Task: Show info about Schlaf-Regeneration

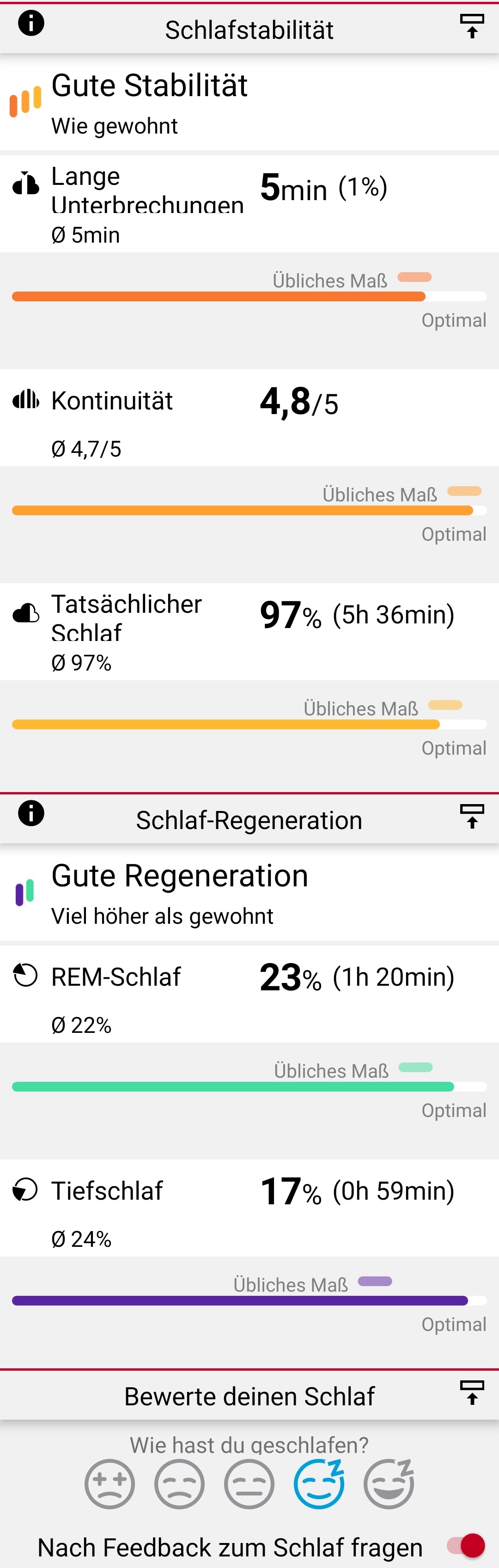Action: 31,813
